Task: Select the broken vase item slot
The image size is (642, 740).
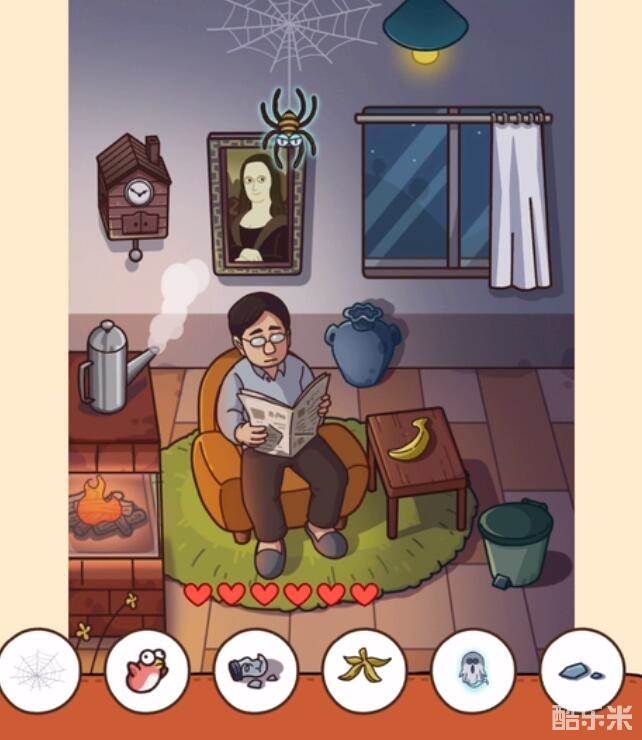Action: tap(256, 669)
